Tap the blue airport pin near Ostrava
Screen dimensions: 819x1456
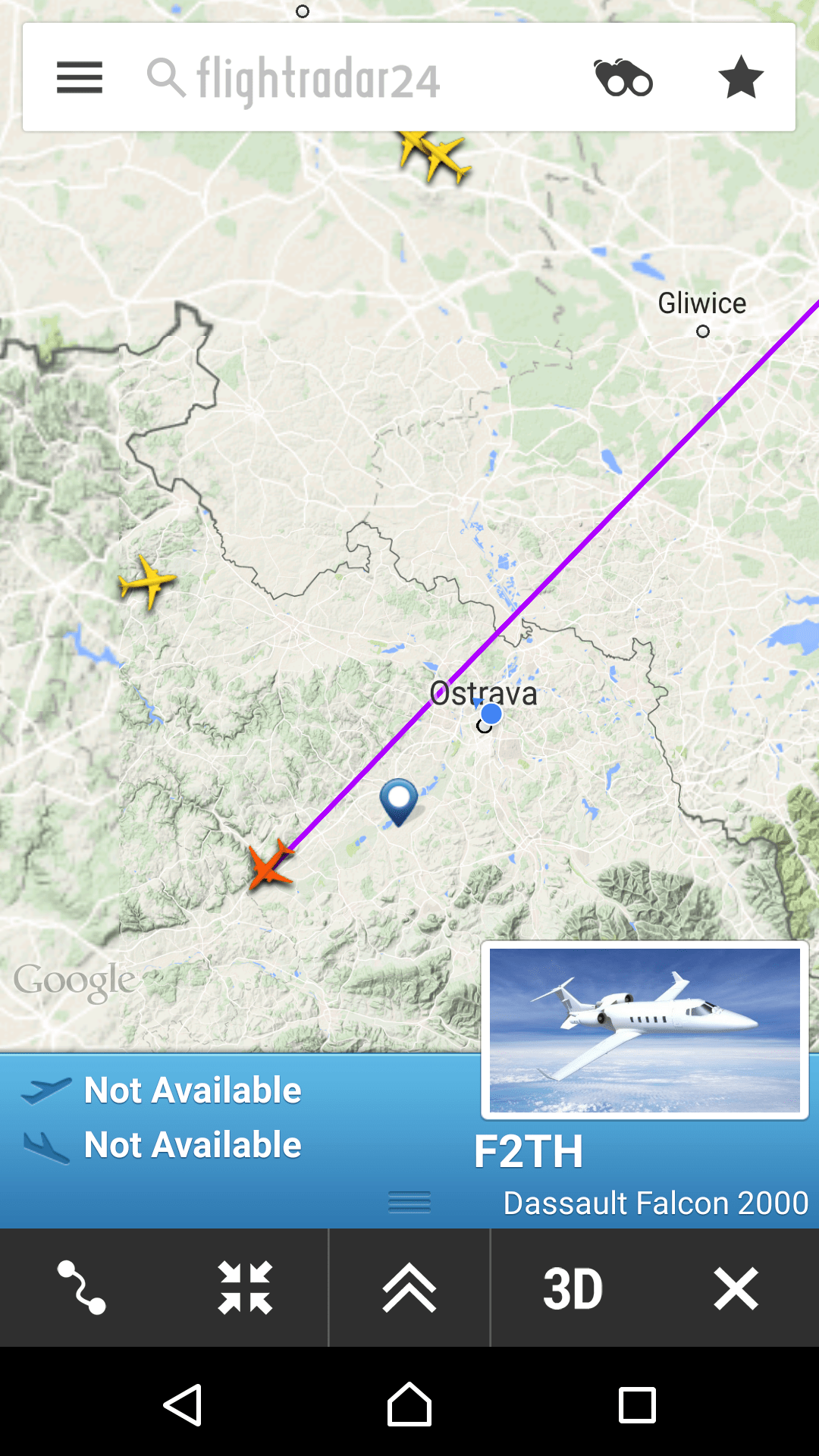point(398,802)
